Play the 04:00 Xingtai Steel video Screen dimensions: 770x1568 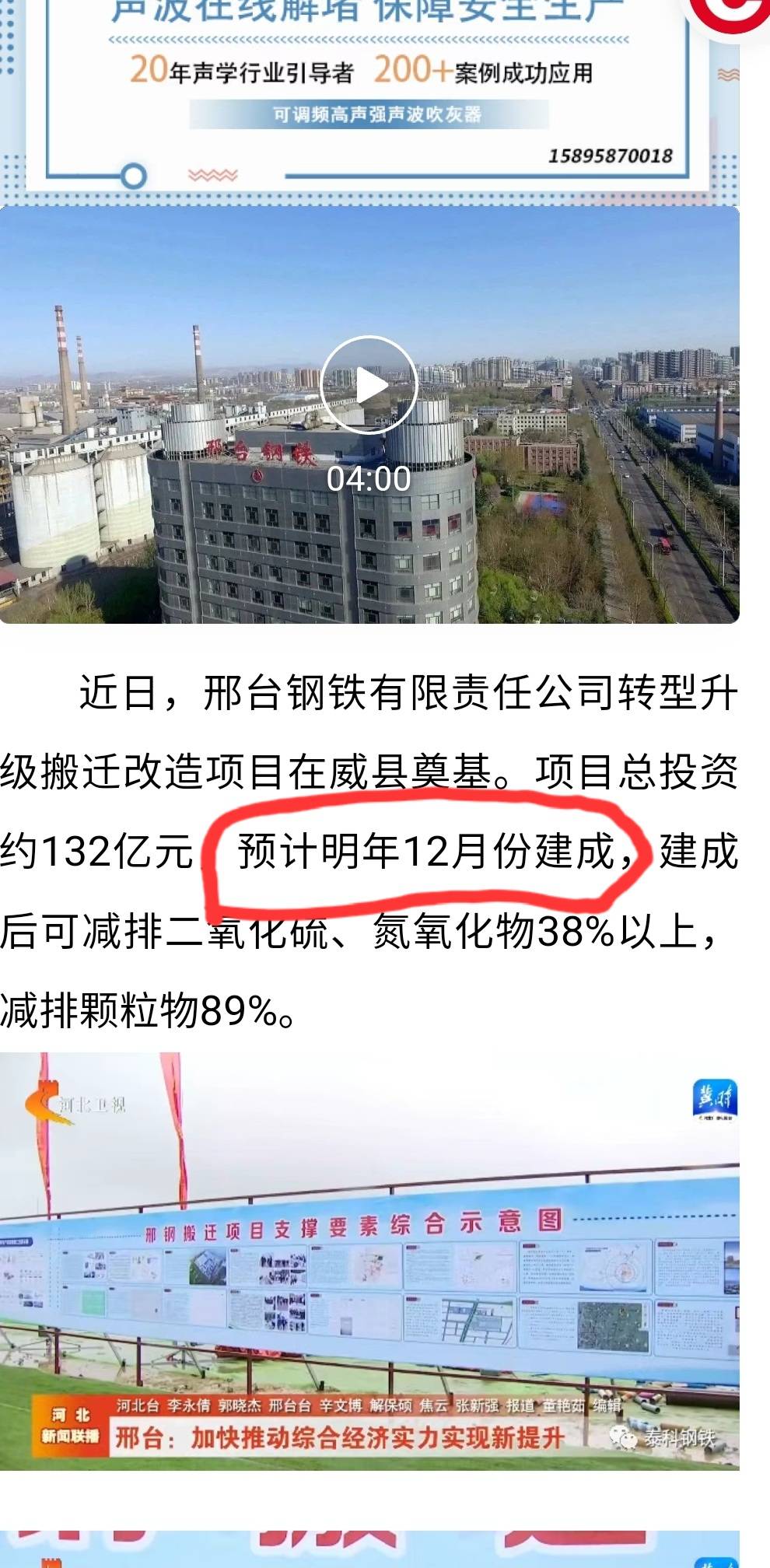369,385
